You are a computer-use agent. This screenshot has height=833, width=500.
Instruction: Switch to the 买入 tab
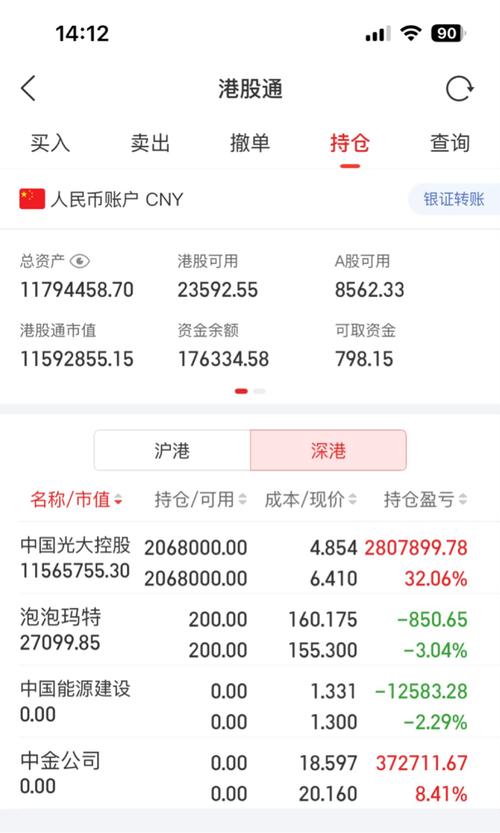(50, 143)
